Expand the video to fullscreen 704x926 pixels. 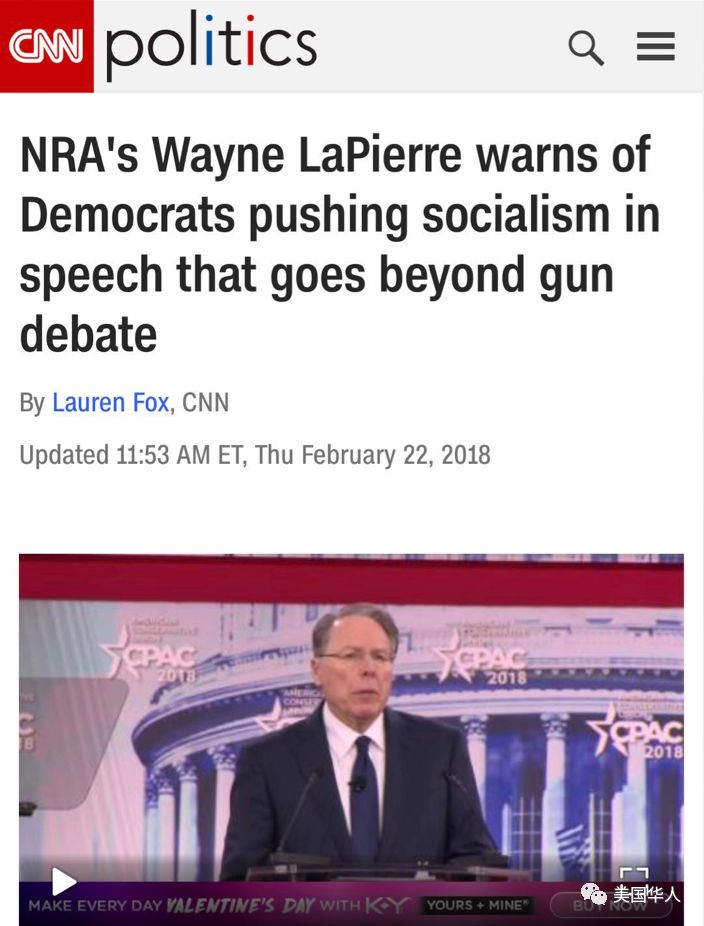click(x=634, y=877)
